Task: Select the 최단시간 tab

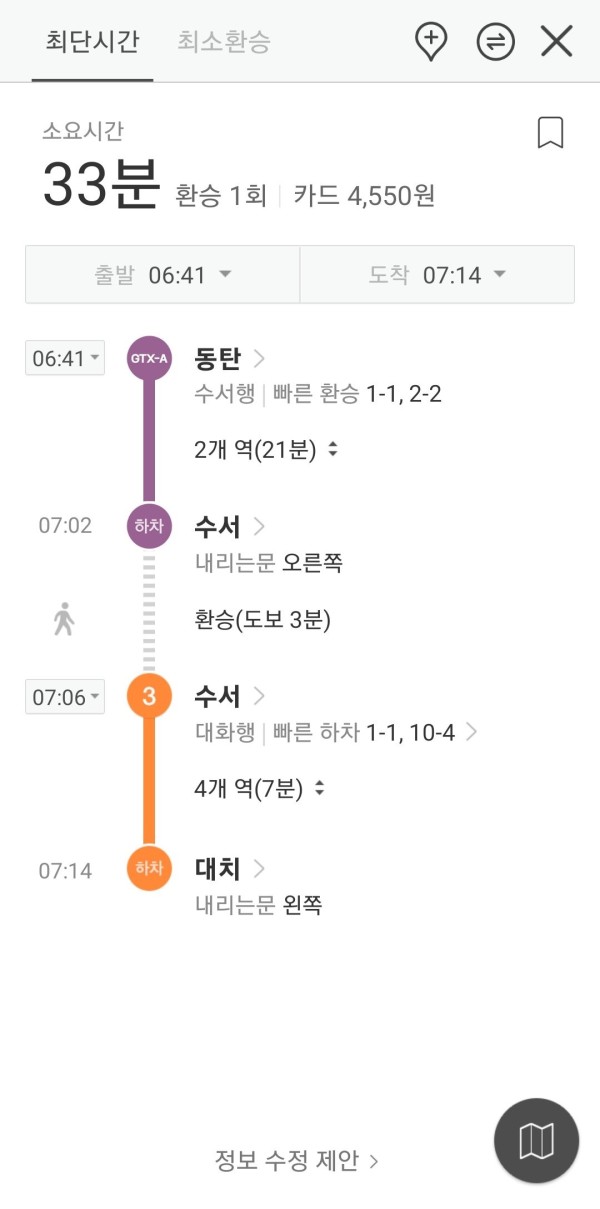Action: [x=92, y=42]
